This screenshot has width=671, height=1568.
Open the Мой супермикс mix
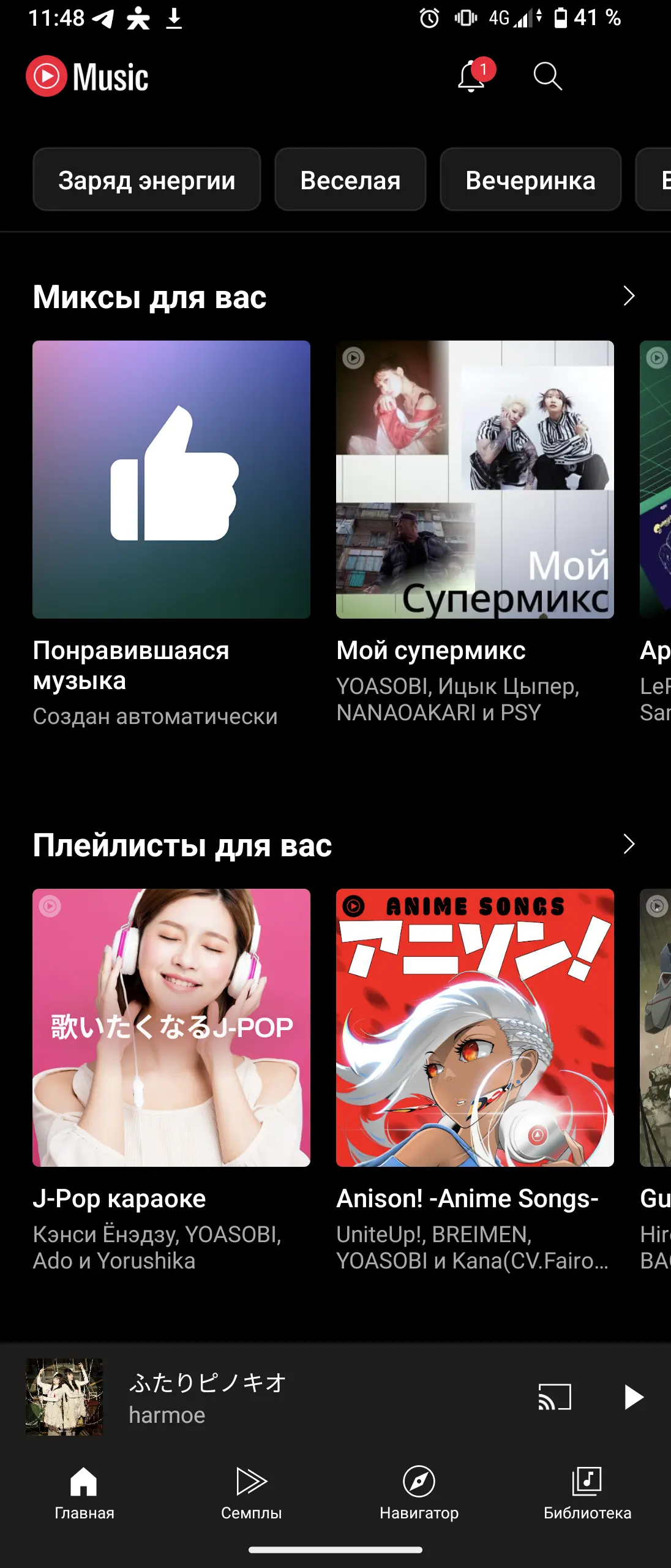point(475,480)
